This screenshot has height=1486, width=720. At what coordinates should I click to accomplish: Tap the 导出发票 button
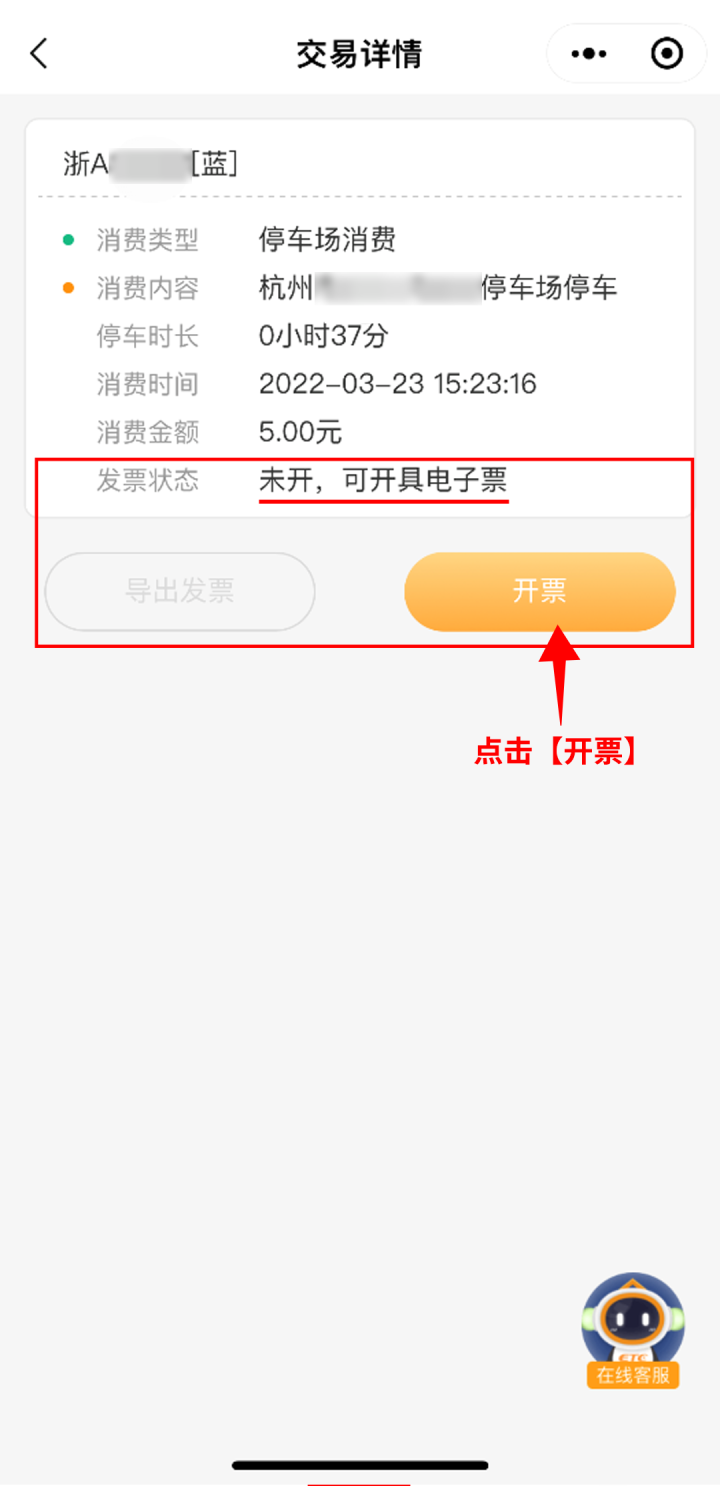[x=180, y=592]
